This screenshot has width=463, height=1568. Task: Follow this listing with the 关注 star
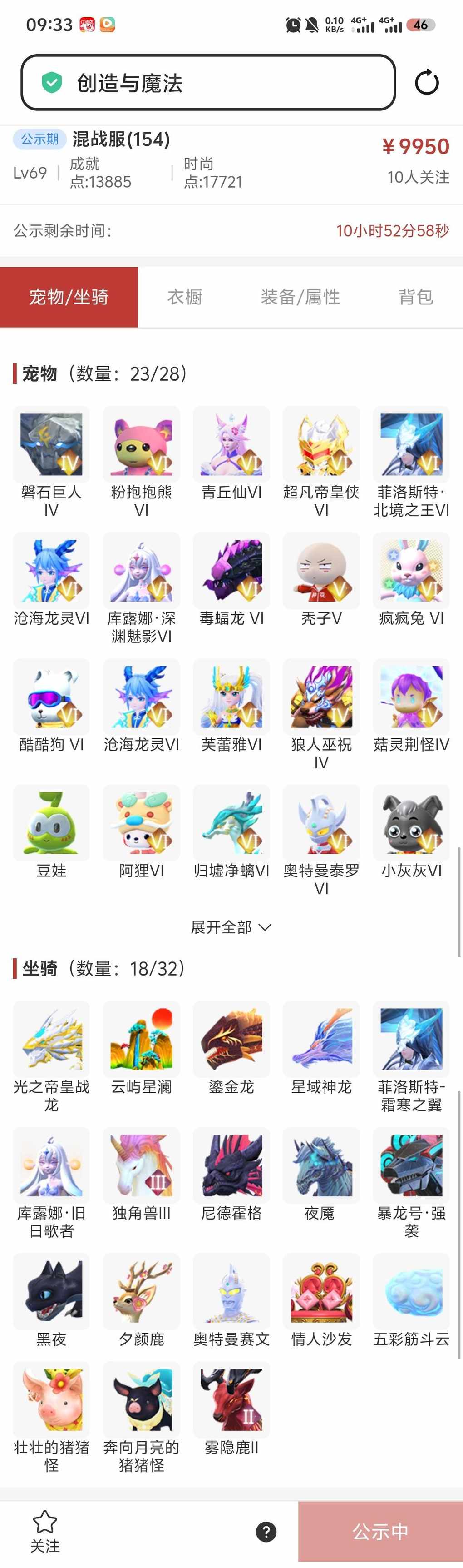click(x=45, y=1531)
